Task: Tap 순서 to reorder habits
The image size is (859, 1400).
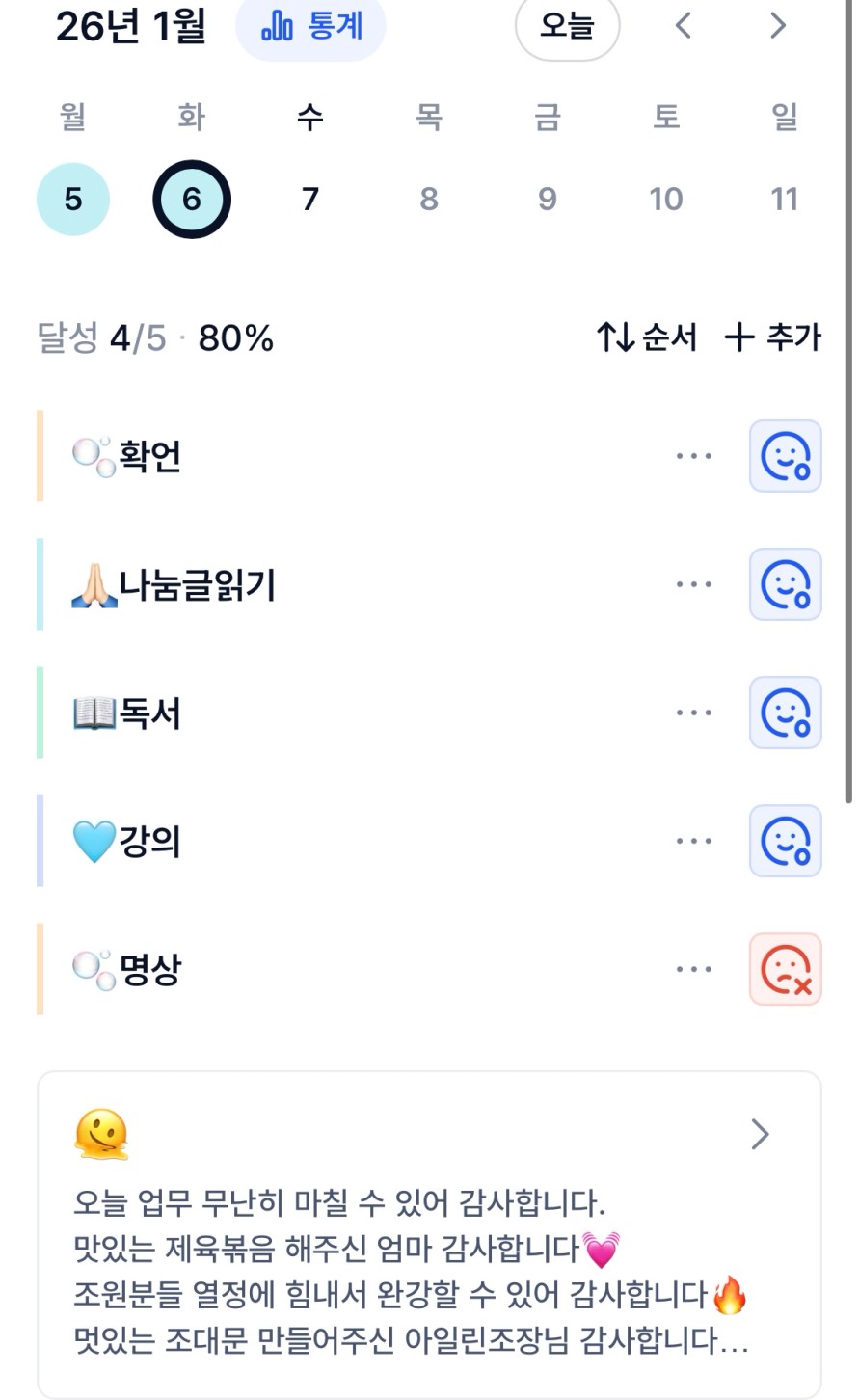Action: coord(646,337)
